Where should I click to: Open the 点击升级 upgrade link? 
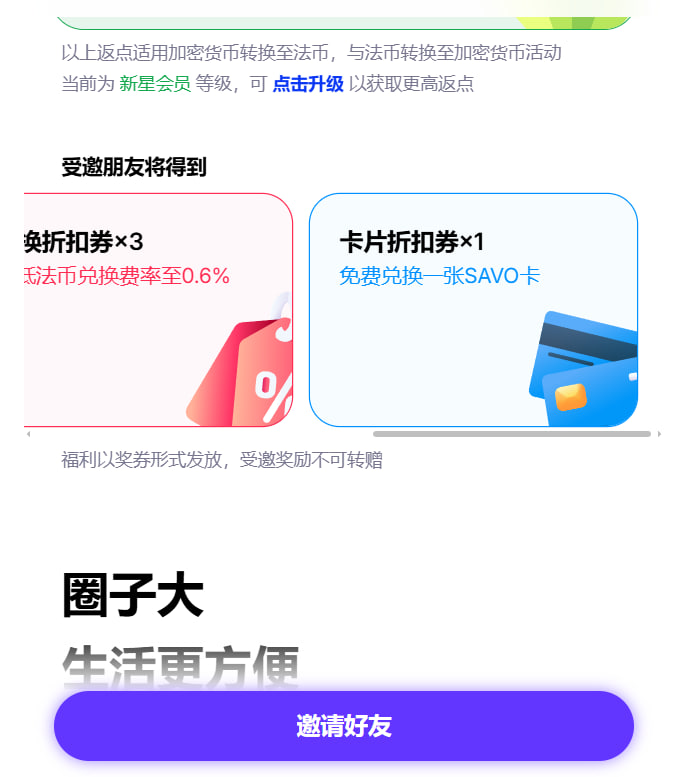click(308, 84)
